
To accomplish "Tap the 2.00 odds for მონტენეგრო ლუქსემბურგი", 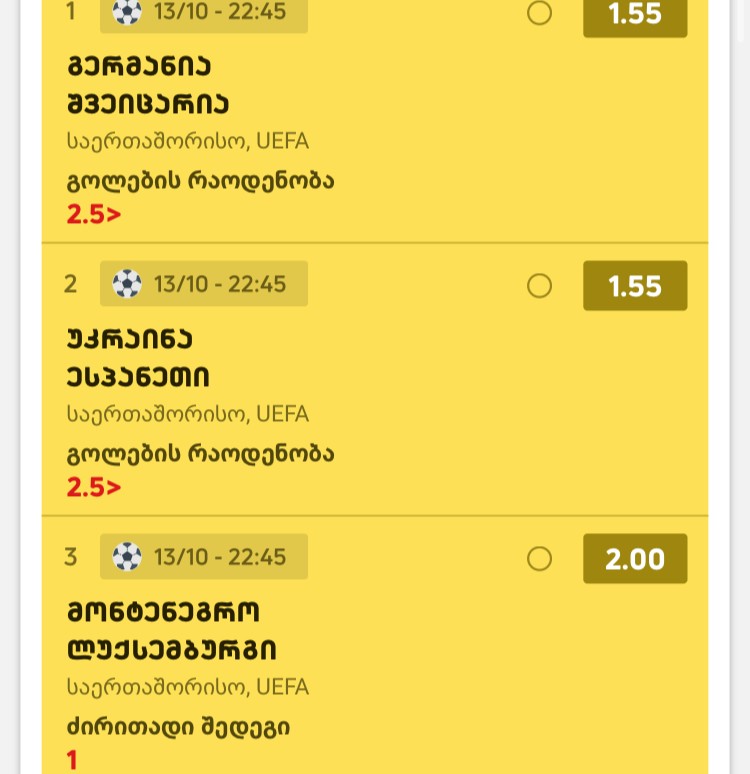I will [635, 559].
